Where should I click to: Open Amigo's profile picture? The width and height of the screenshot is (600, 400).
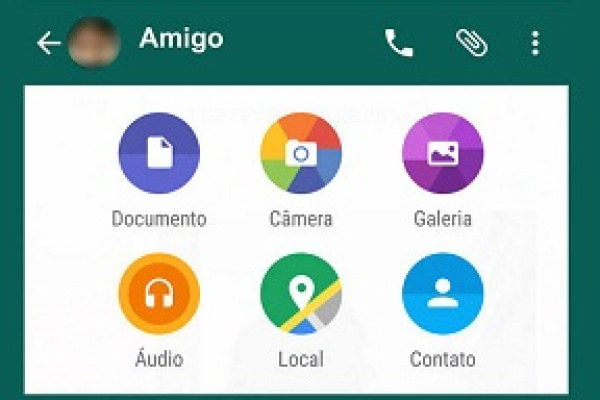point(94,43)
